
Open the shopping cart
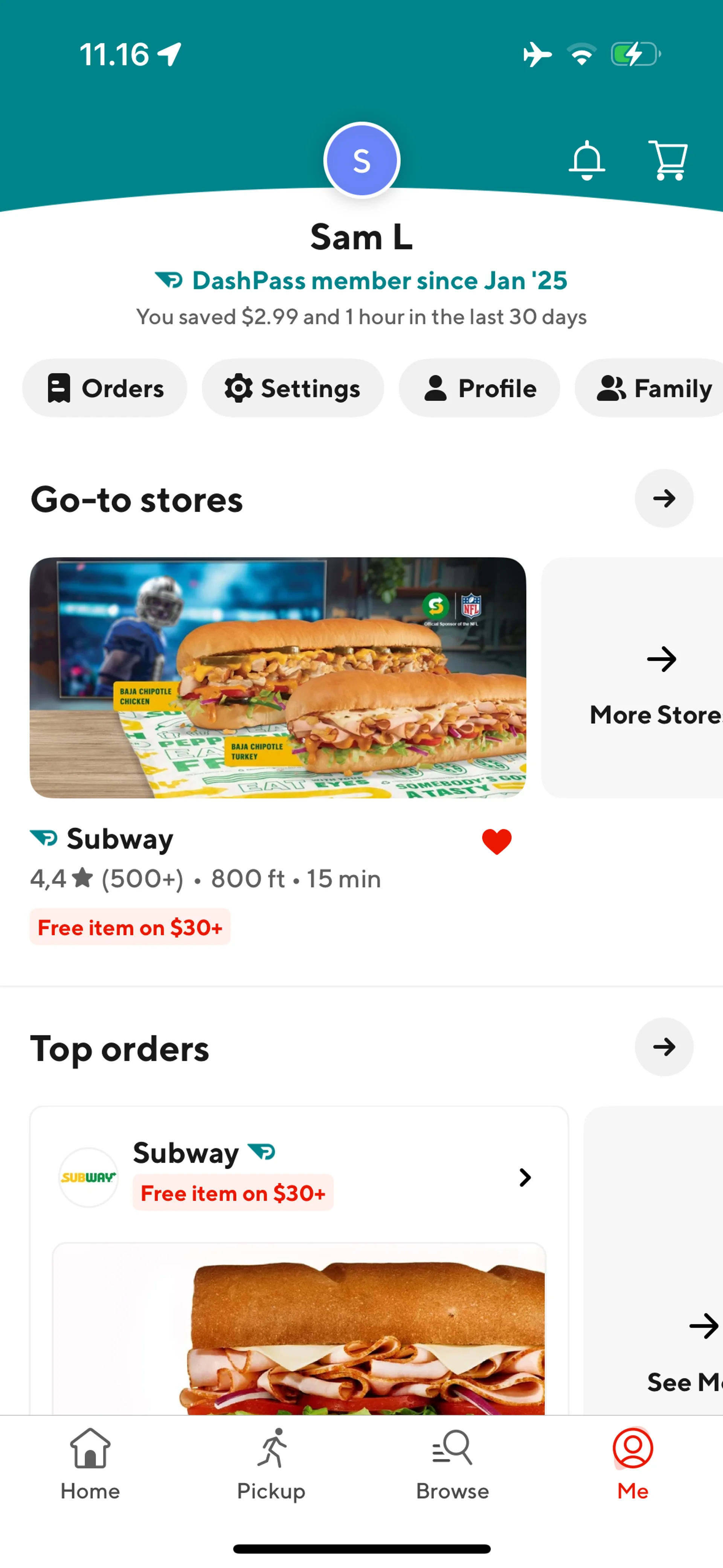tap(668, 160)
